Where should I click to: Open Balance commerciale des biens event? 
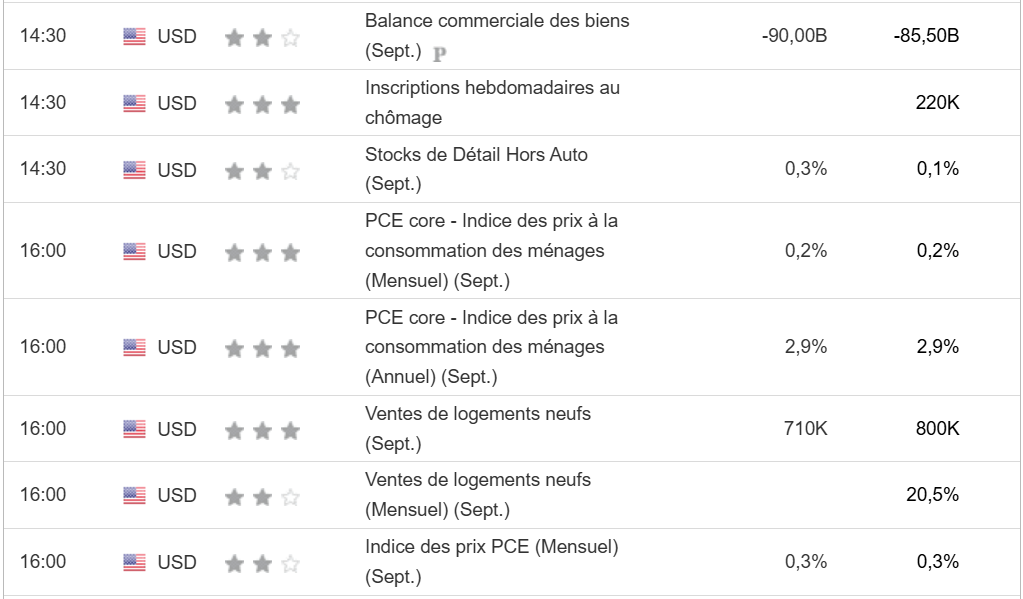(497, 21)
